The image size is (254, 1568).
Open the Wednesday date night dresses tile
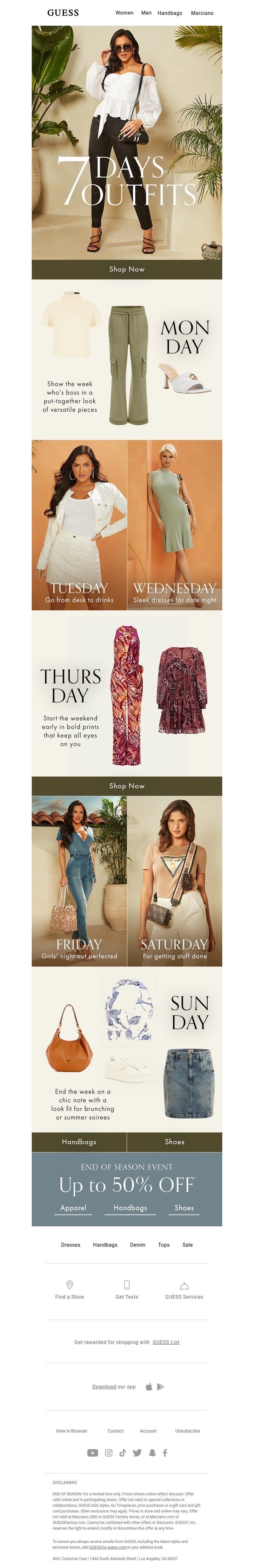point(175,525)
